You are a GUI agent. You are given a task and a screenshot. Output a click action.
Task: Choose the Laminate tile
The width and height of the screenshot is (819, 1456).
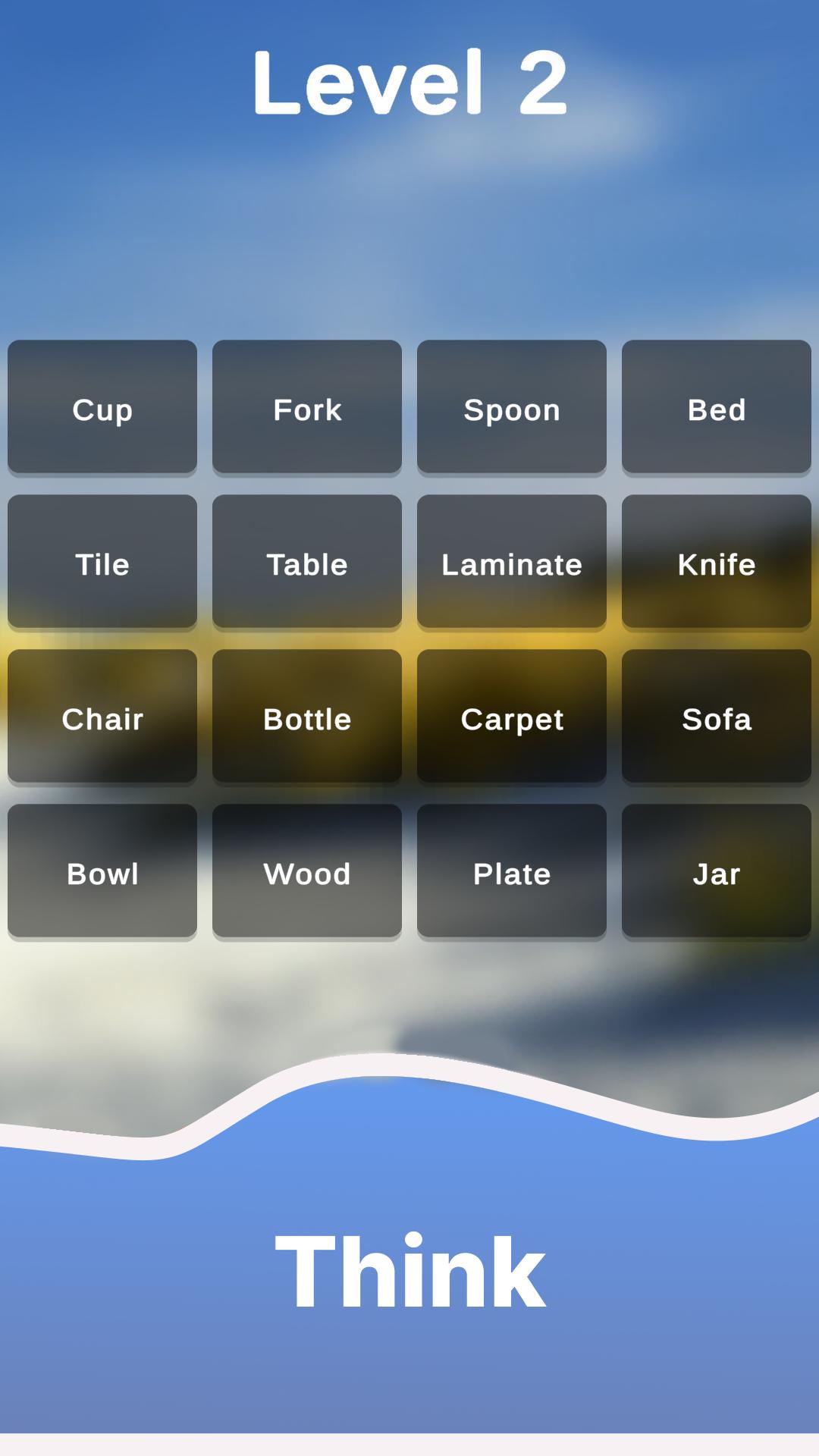[x=512, y=562]
